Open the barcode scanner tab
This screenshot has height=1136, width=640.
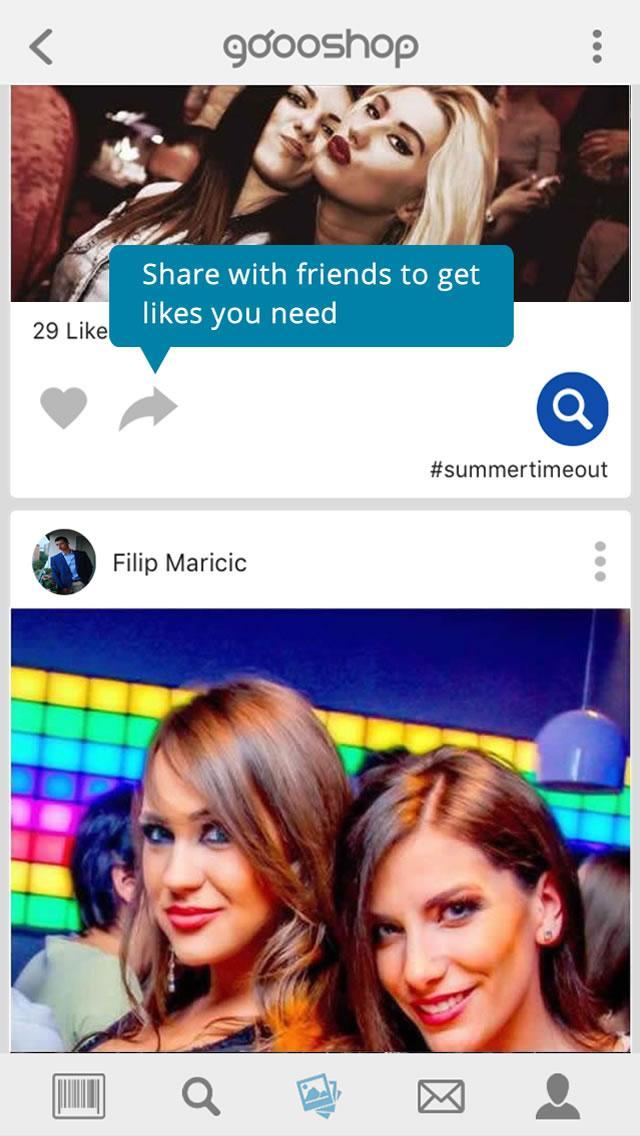tap(78, 1097)
